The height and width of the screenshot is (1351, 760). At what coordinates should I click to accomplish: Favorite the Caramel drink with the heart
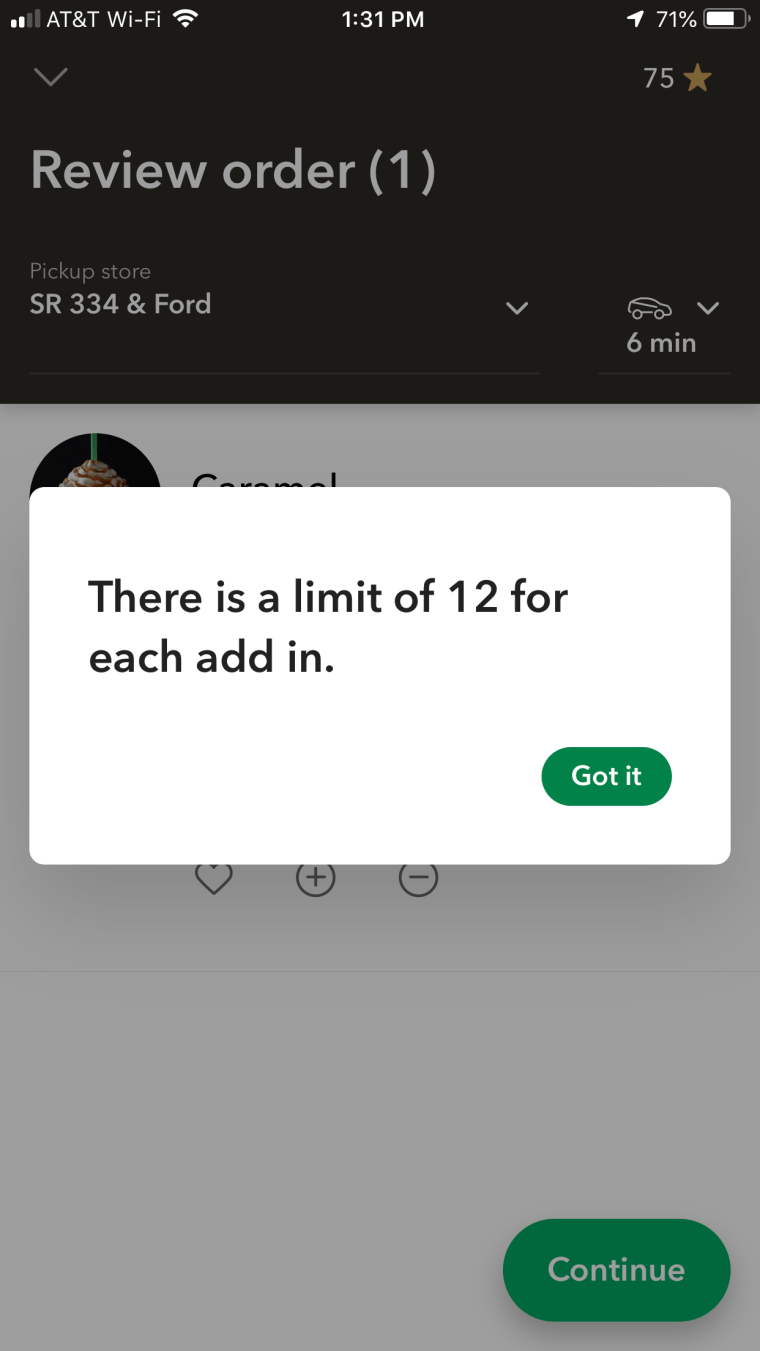tap(214, 878)
